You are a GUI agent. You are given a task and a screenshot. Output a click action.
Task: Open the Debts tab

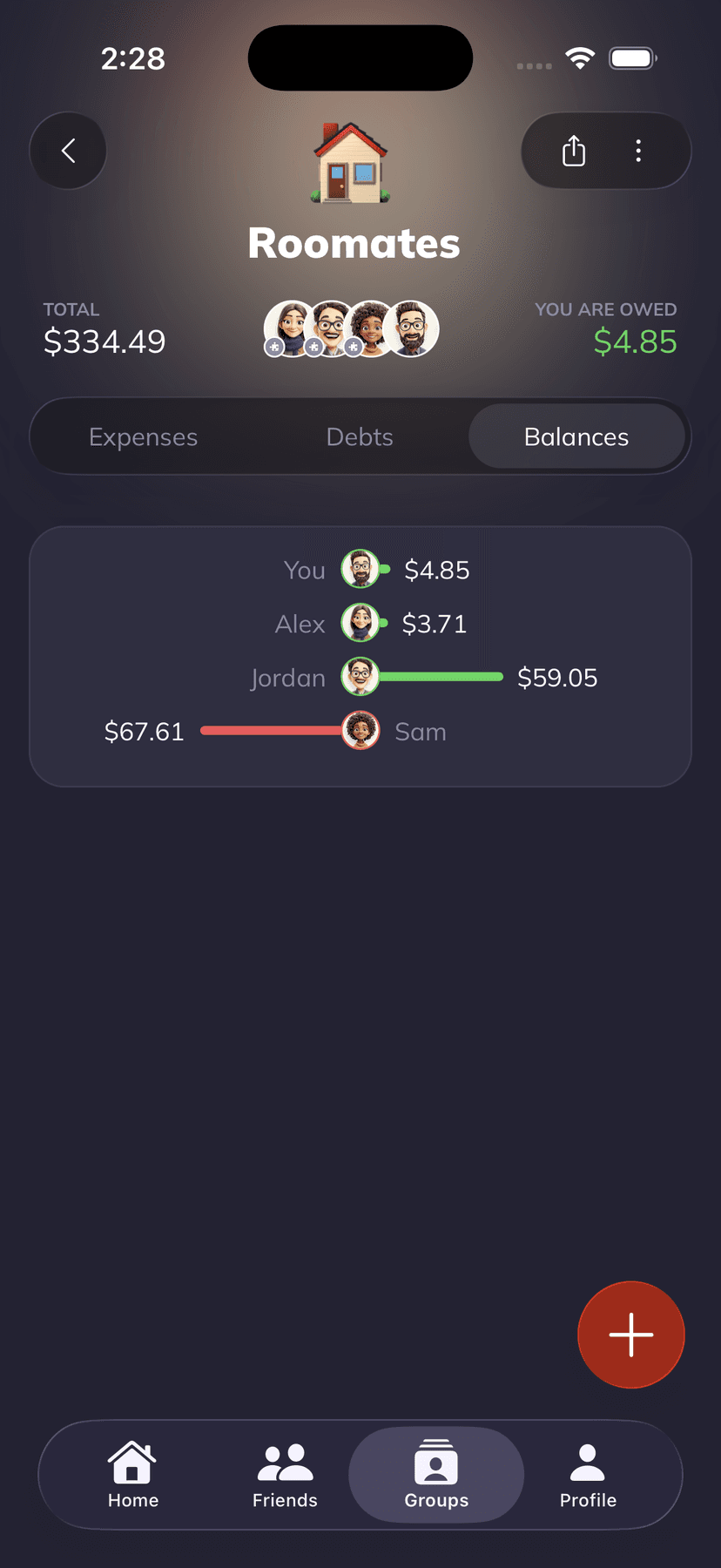coord(360,436)
